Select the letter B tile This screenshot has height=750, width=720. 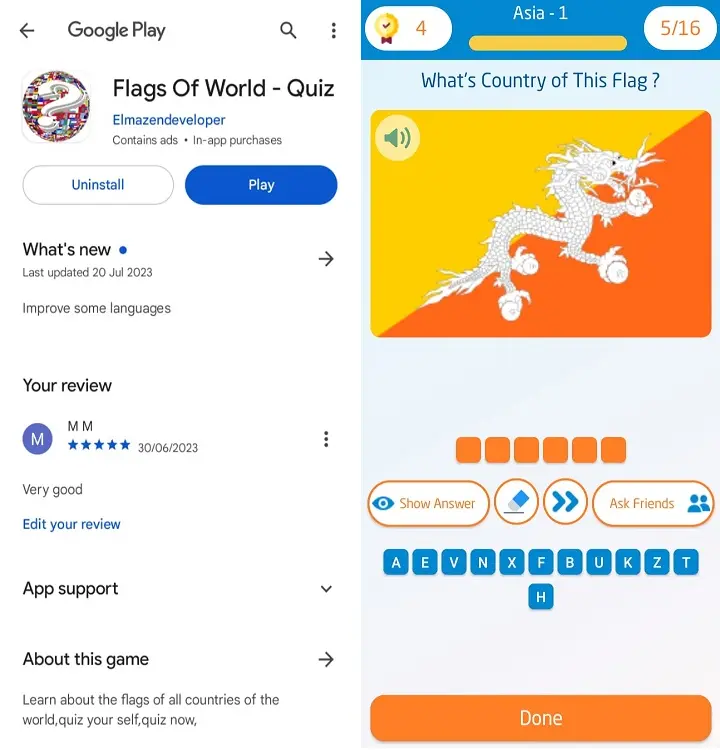(x=570, y=563)
